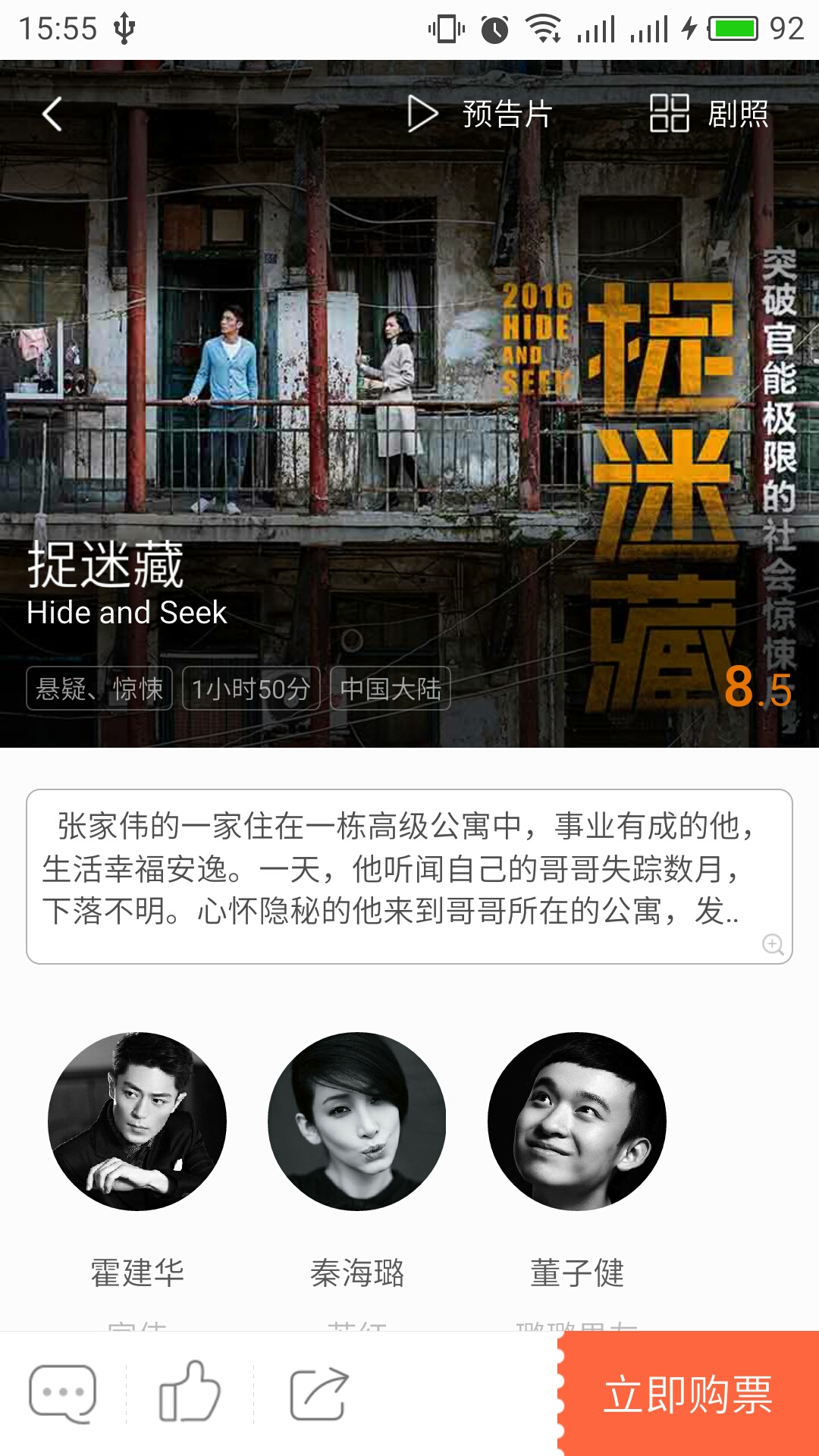Open the comments for this movie
The image size is (819, 1456).
[x=62, y=1393]
